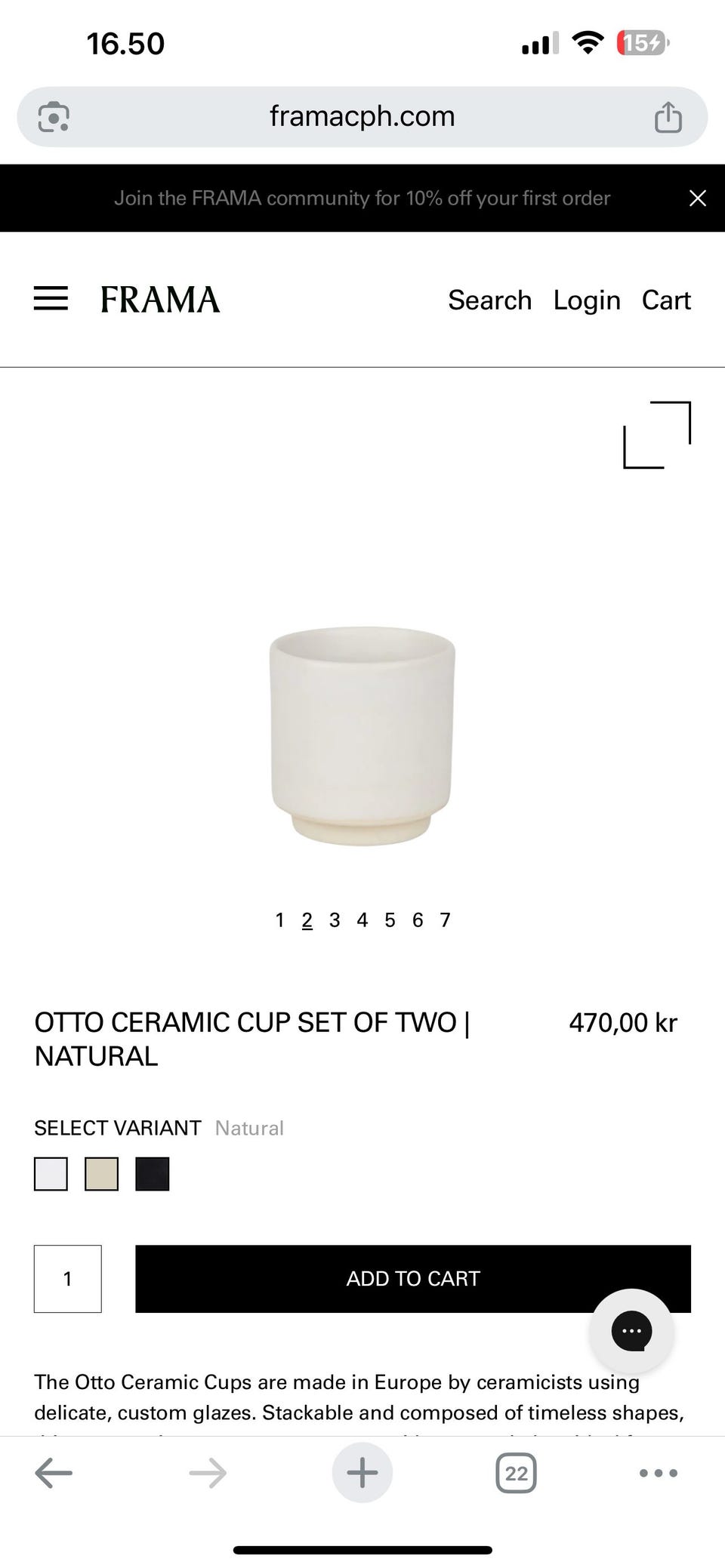
Task: Go to the Login page
Action: 587,300
